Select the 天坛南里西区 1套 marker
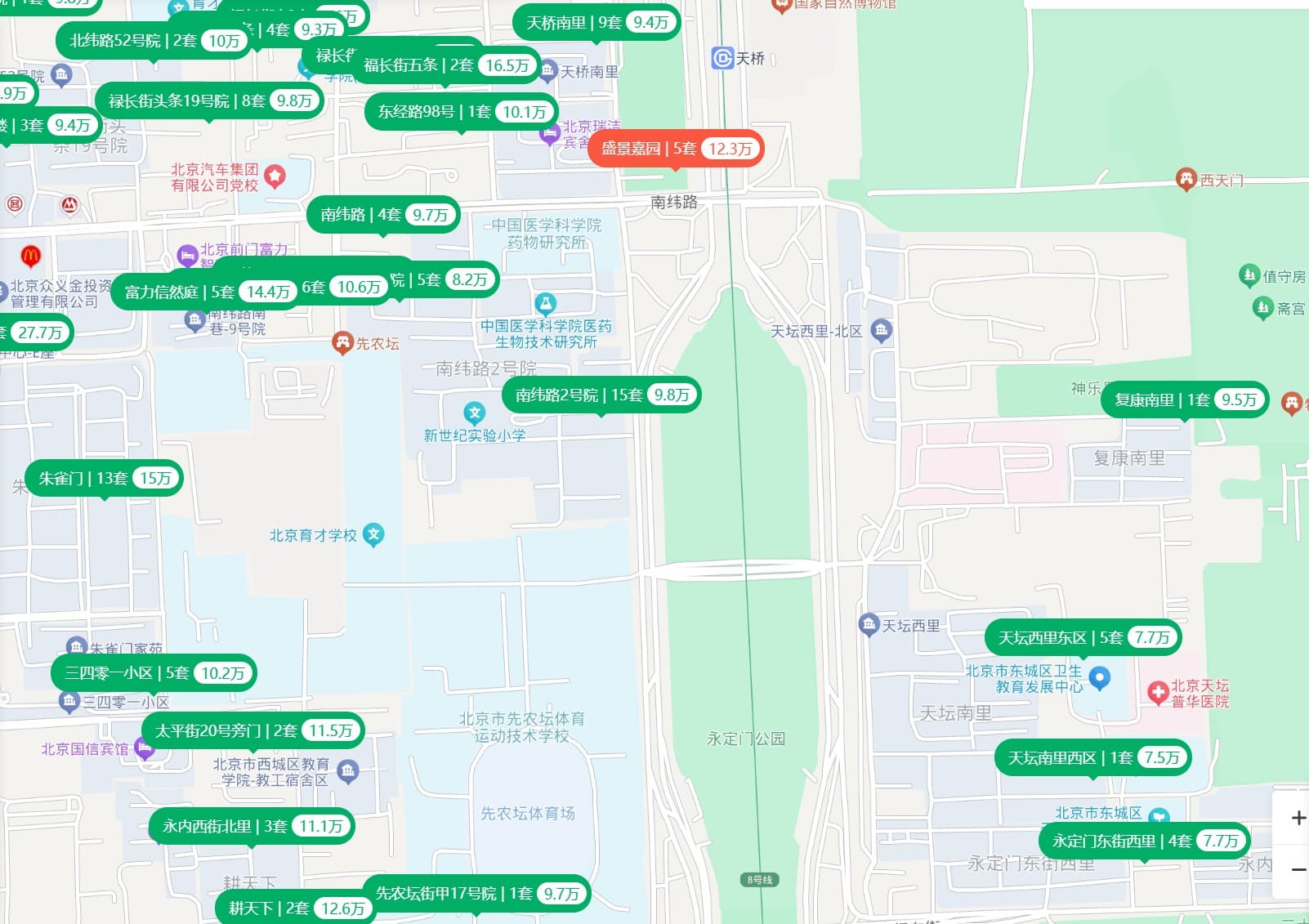The height and width of the screenshot is (924, 1309). [x=1092, y=758]
